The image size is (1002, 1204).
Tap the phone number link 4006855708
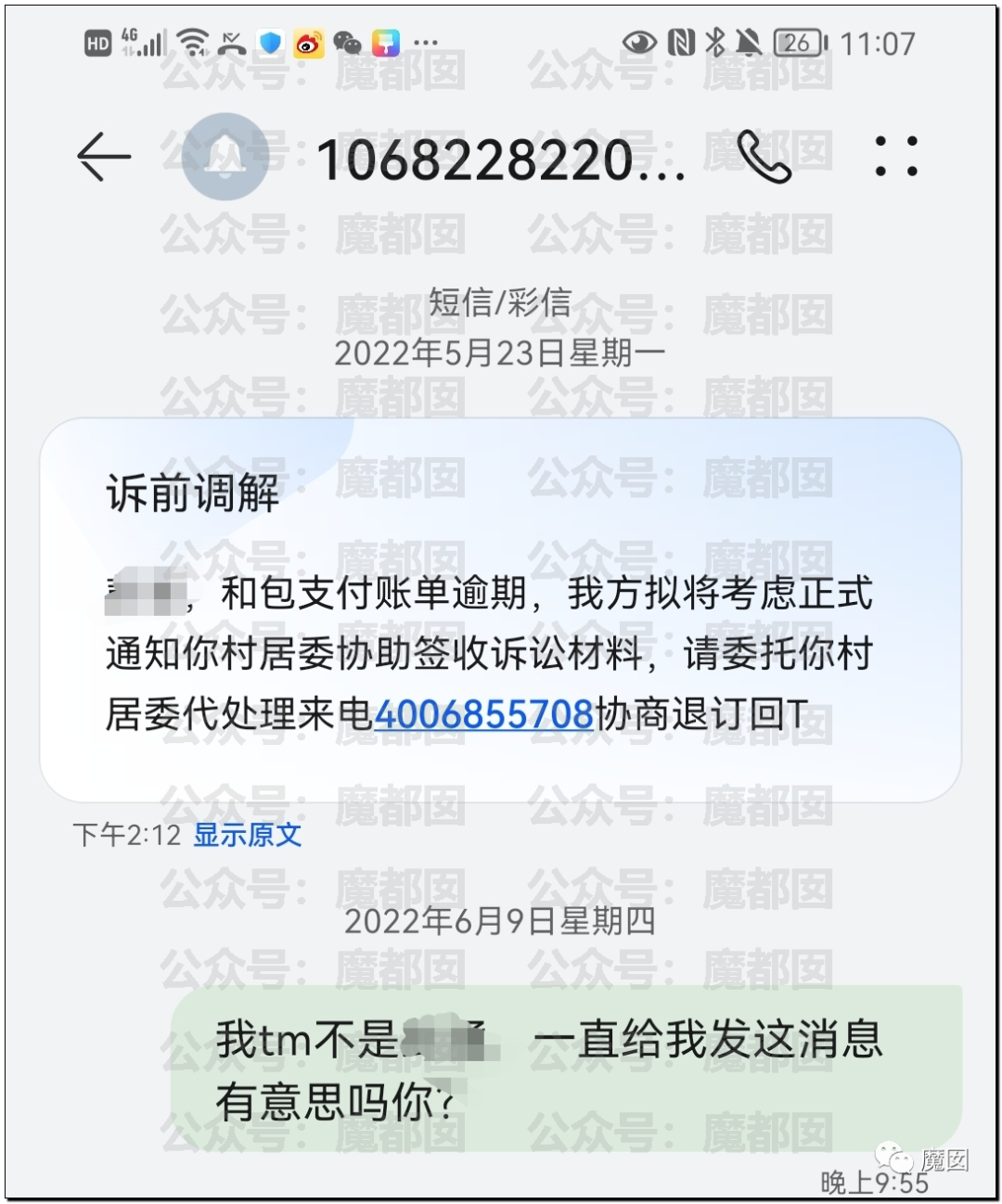click(483, 714)
